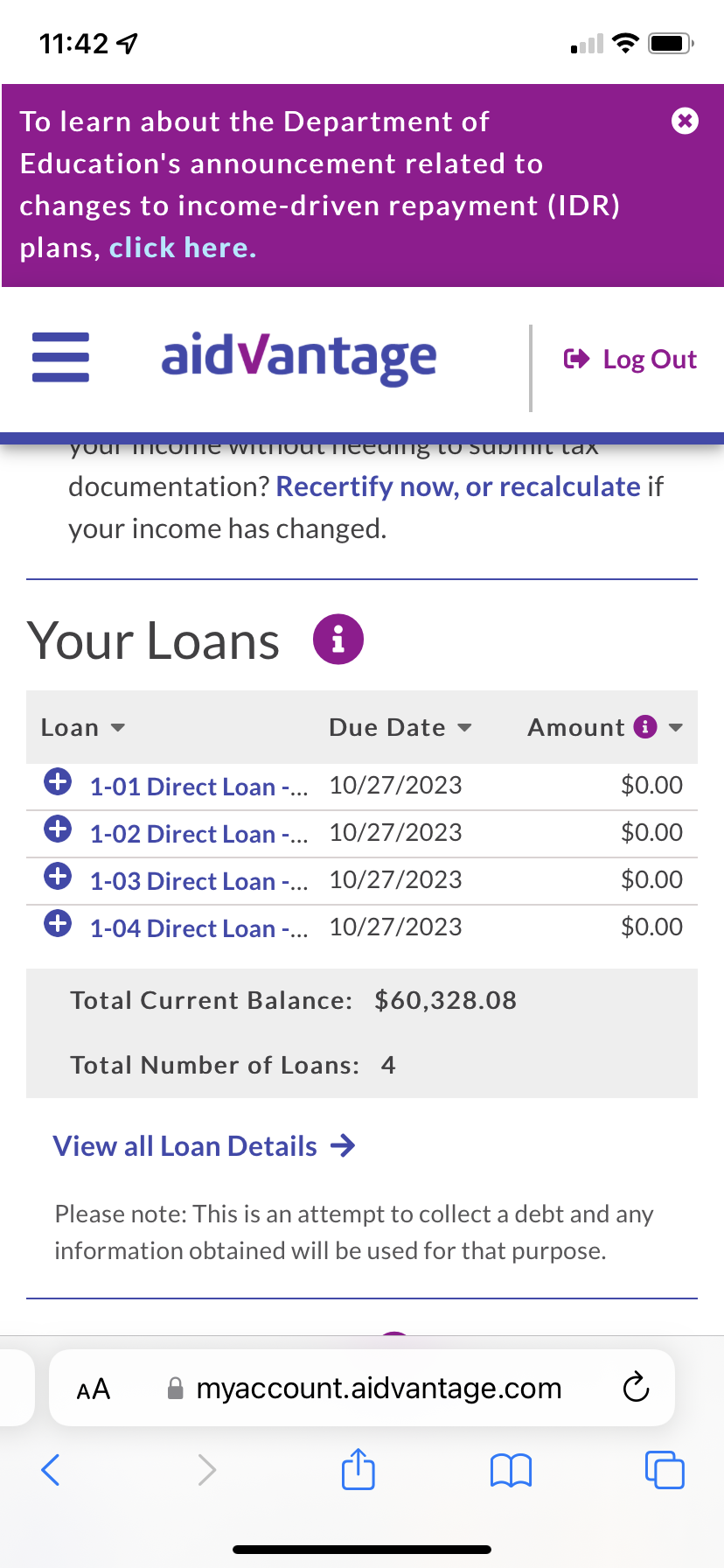Log out of the Aidvantage account
724x1568 pixels.
point(630,359)
